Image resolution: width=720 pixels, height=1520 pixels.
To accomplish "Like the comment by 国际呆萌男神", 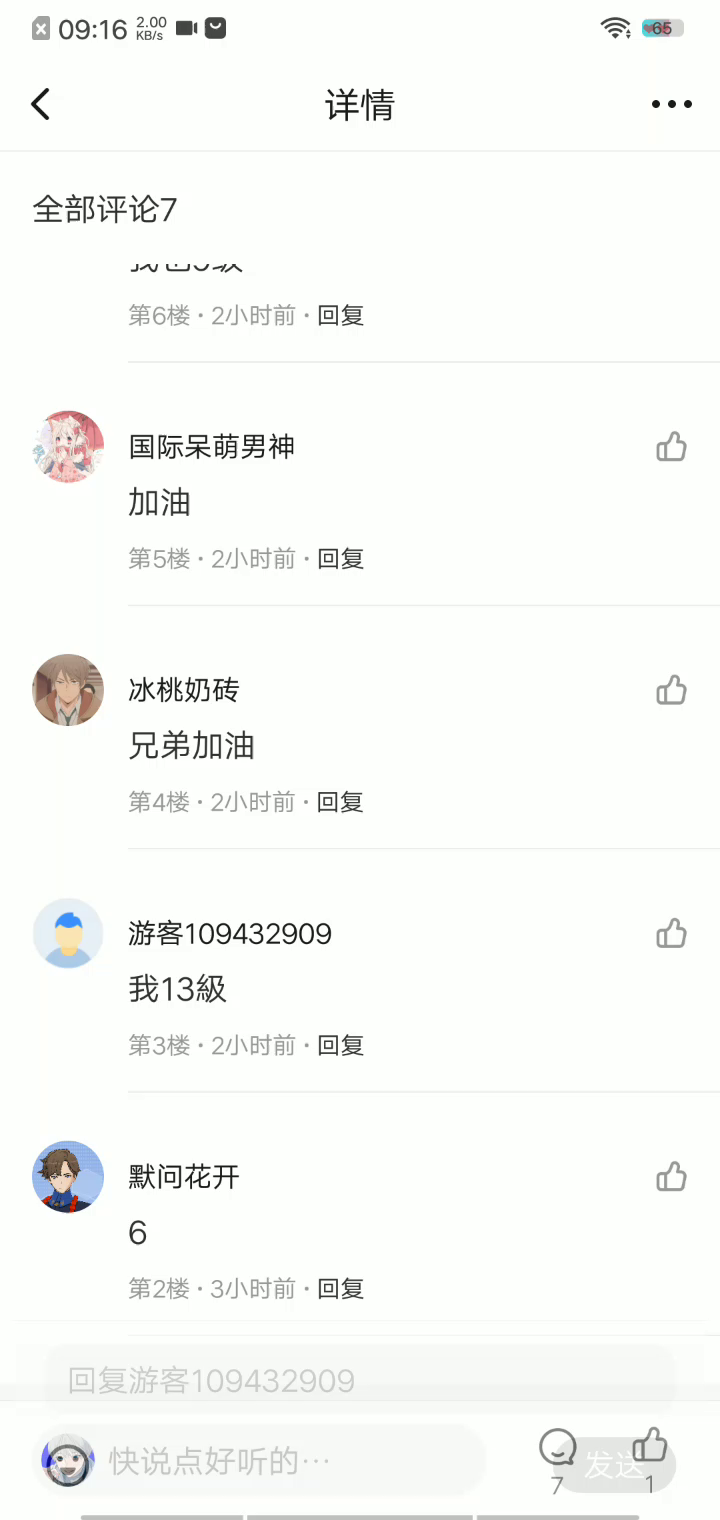I will [671, 446].
